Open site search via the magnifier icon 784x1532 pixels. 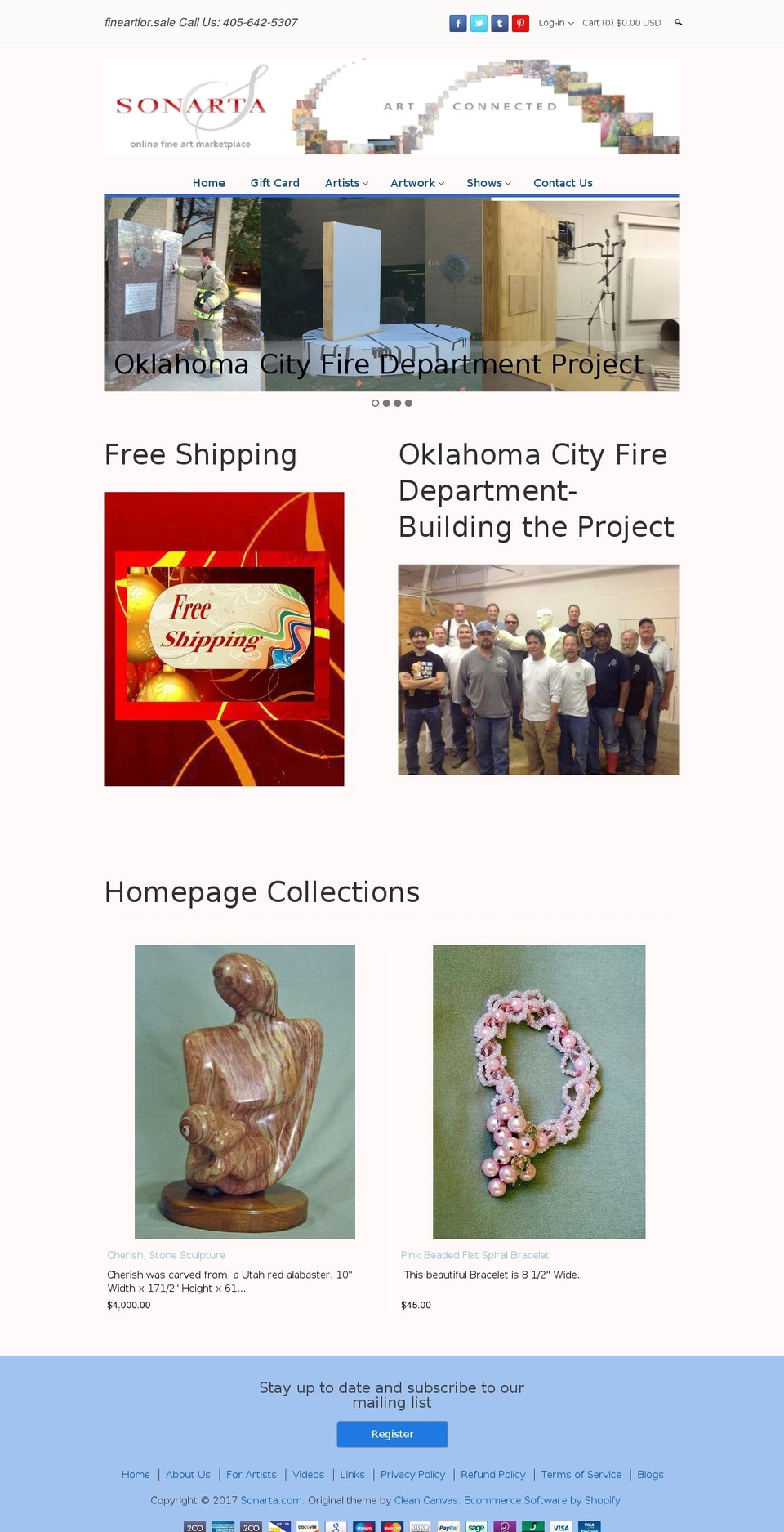(x=678, y=23)
